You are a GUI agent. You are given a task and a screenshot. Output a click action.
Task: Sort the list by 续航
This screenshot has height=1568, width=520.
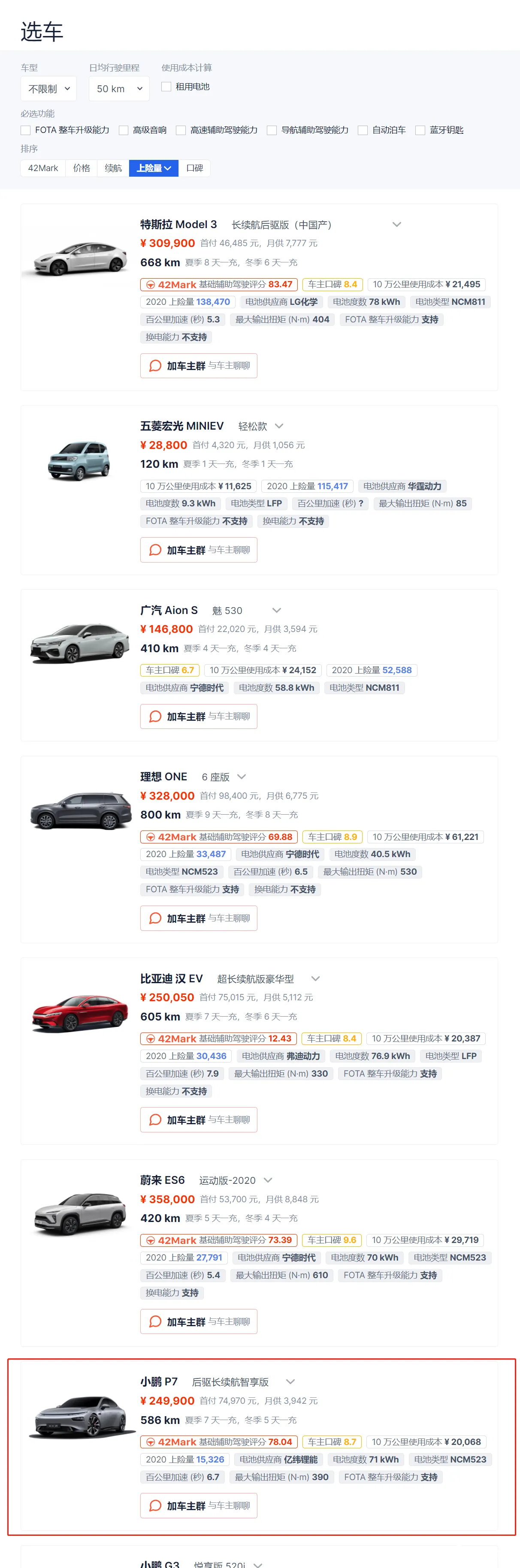(x=113, y=168)
